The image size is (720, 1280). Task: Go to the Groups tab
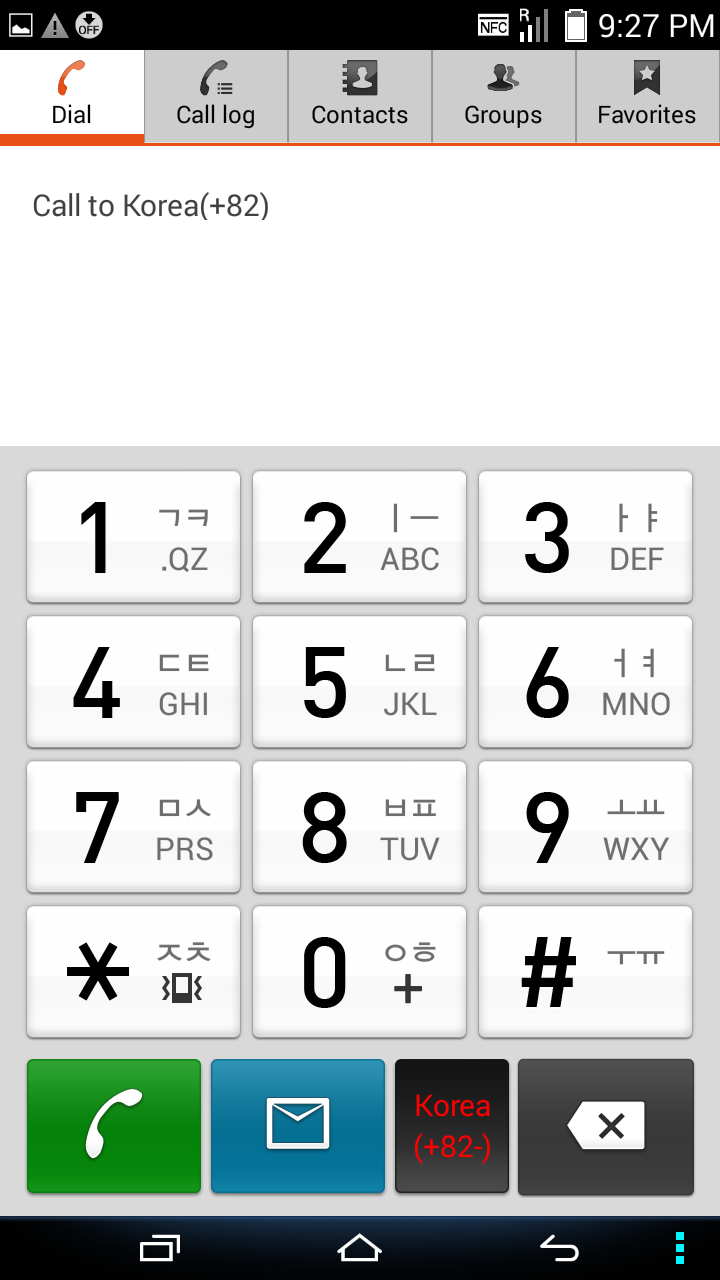pos(504,96)
